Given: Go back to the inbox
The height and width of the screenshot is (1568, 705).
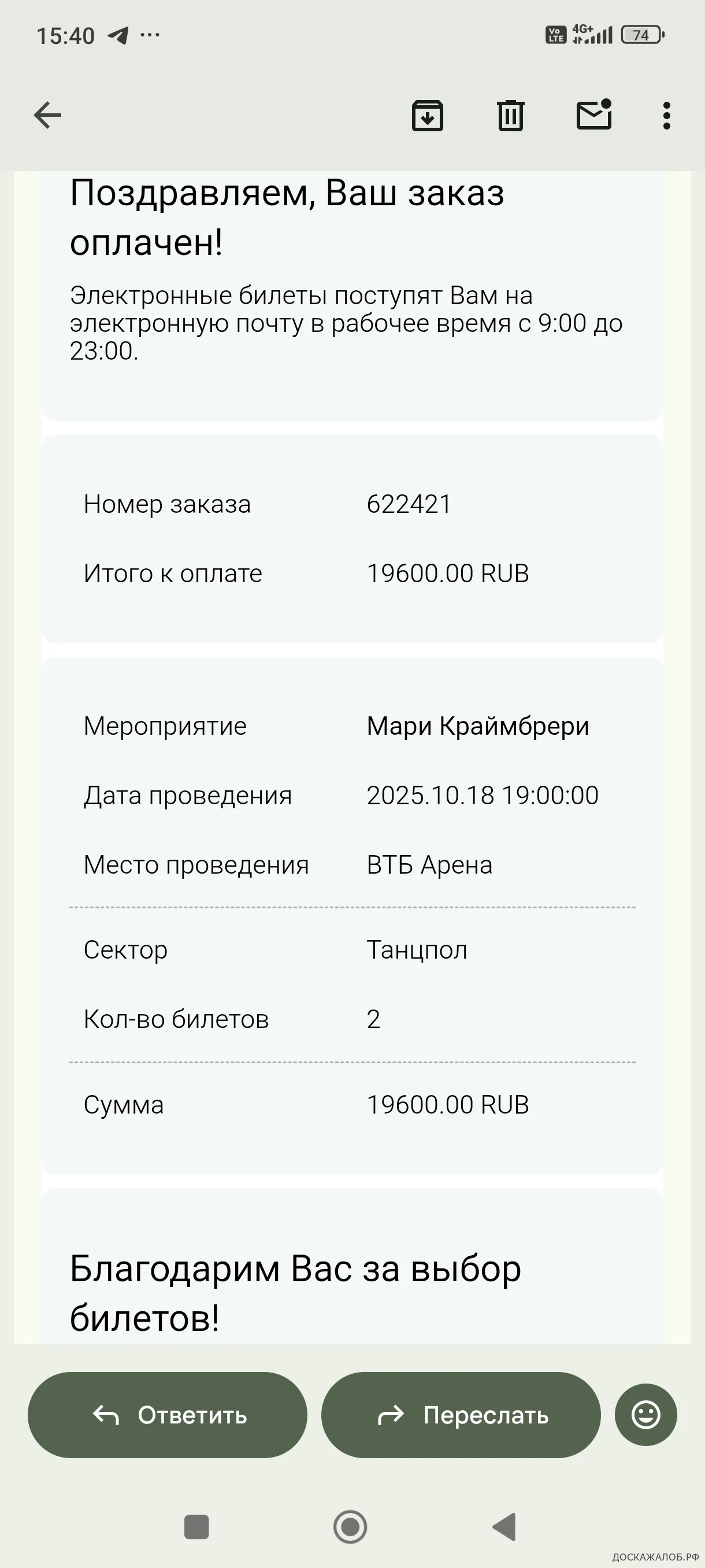Looking at the screenshot, I should tap(47, 115).
